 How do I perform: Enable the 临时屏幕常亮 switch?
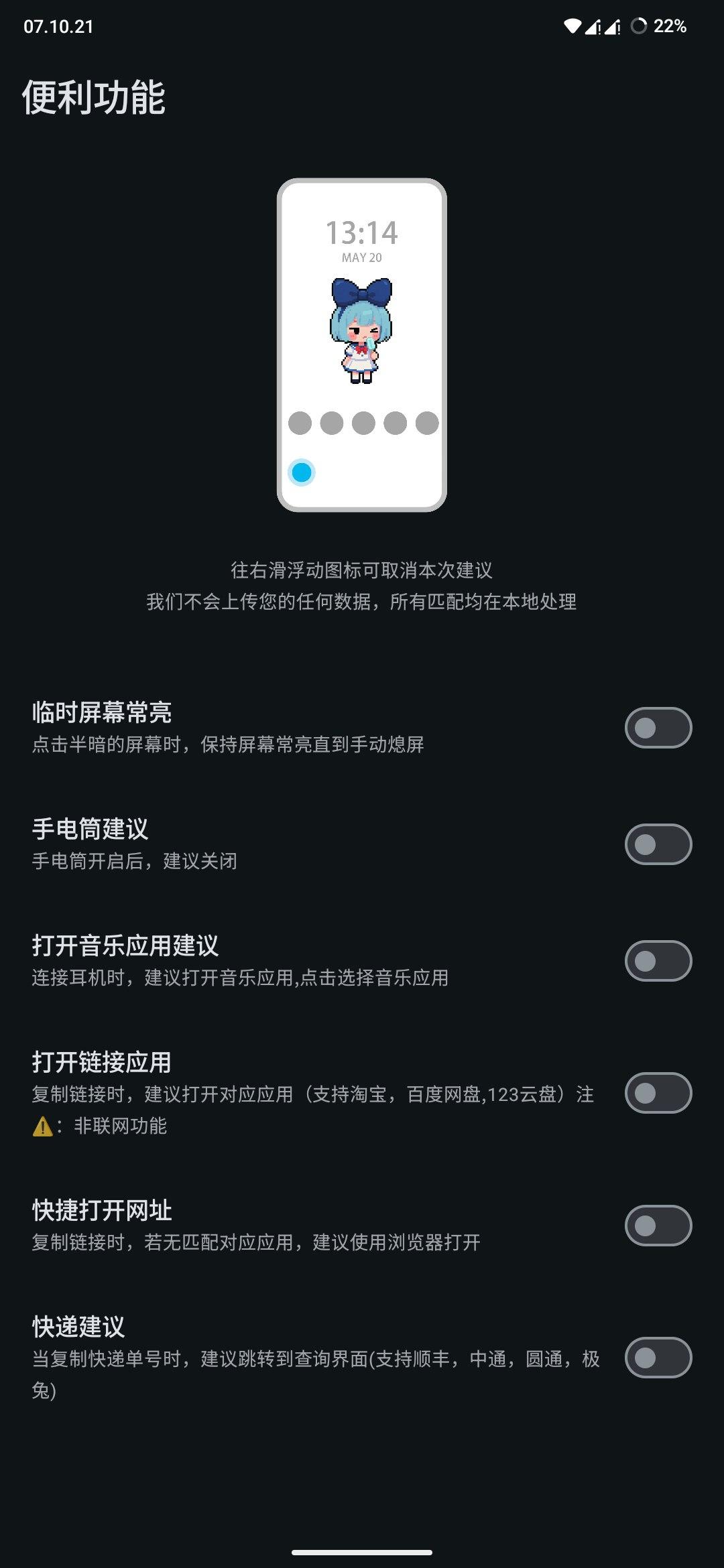658,728
